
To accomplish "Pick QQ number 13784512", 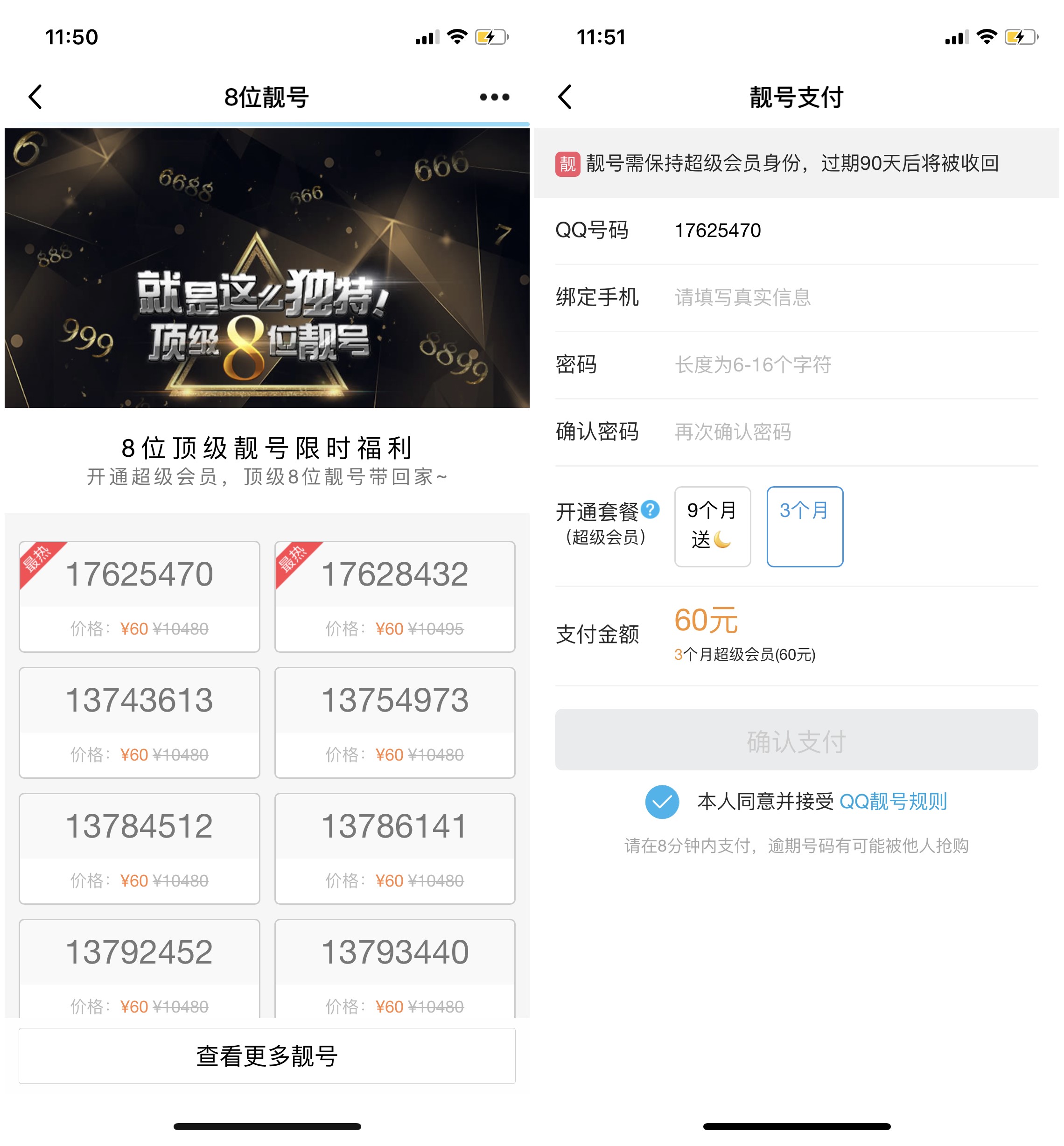I will tap(140, 848).
